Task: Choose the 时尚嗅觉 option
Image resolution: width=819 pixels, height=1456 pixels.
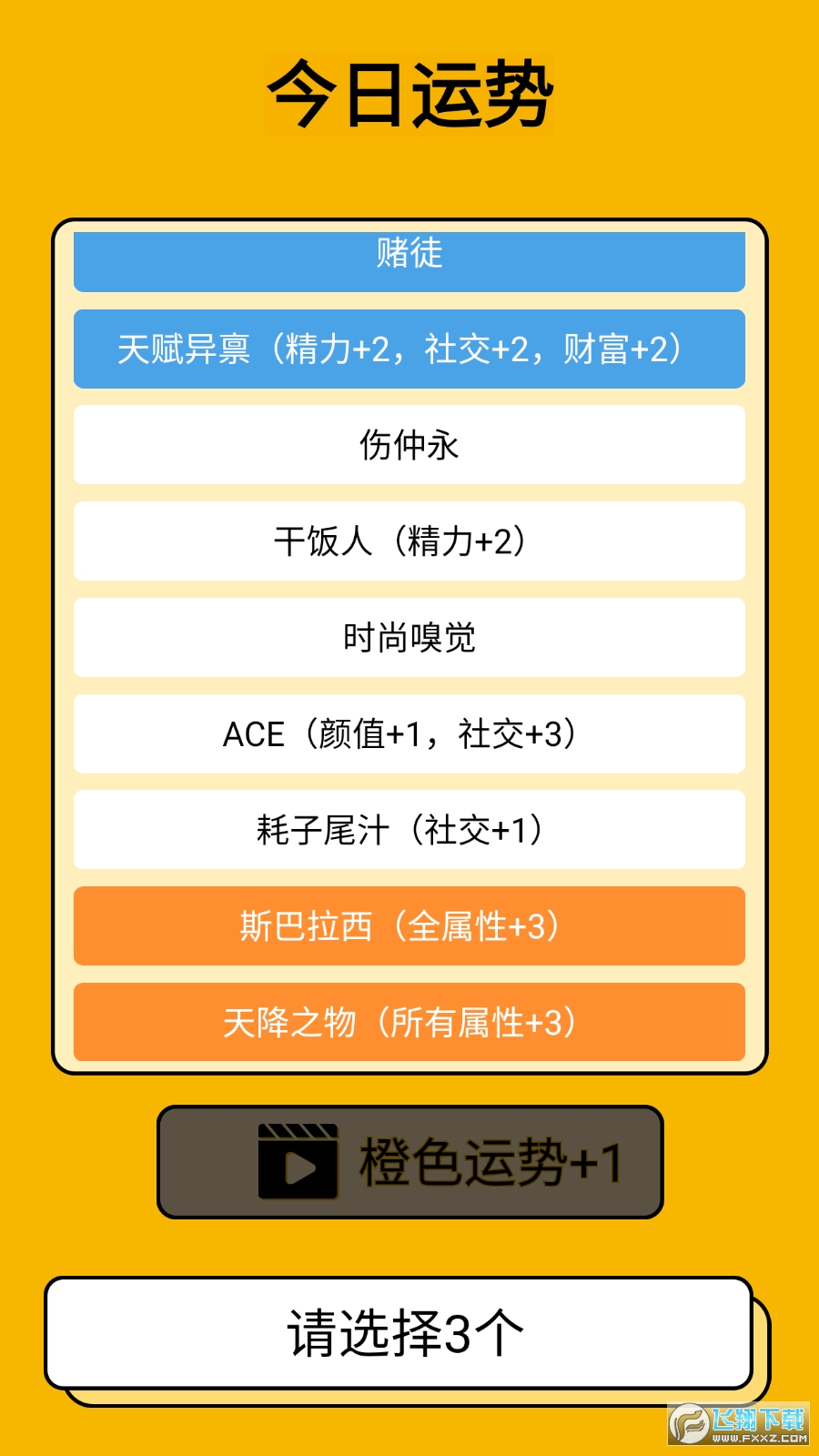Action: [x=409, y=638]
